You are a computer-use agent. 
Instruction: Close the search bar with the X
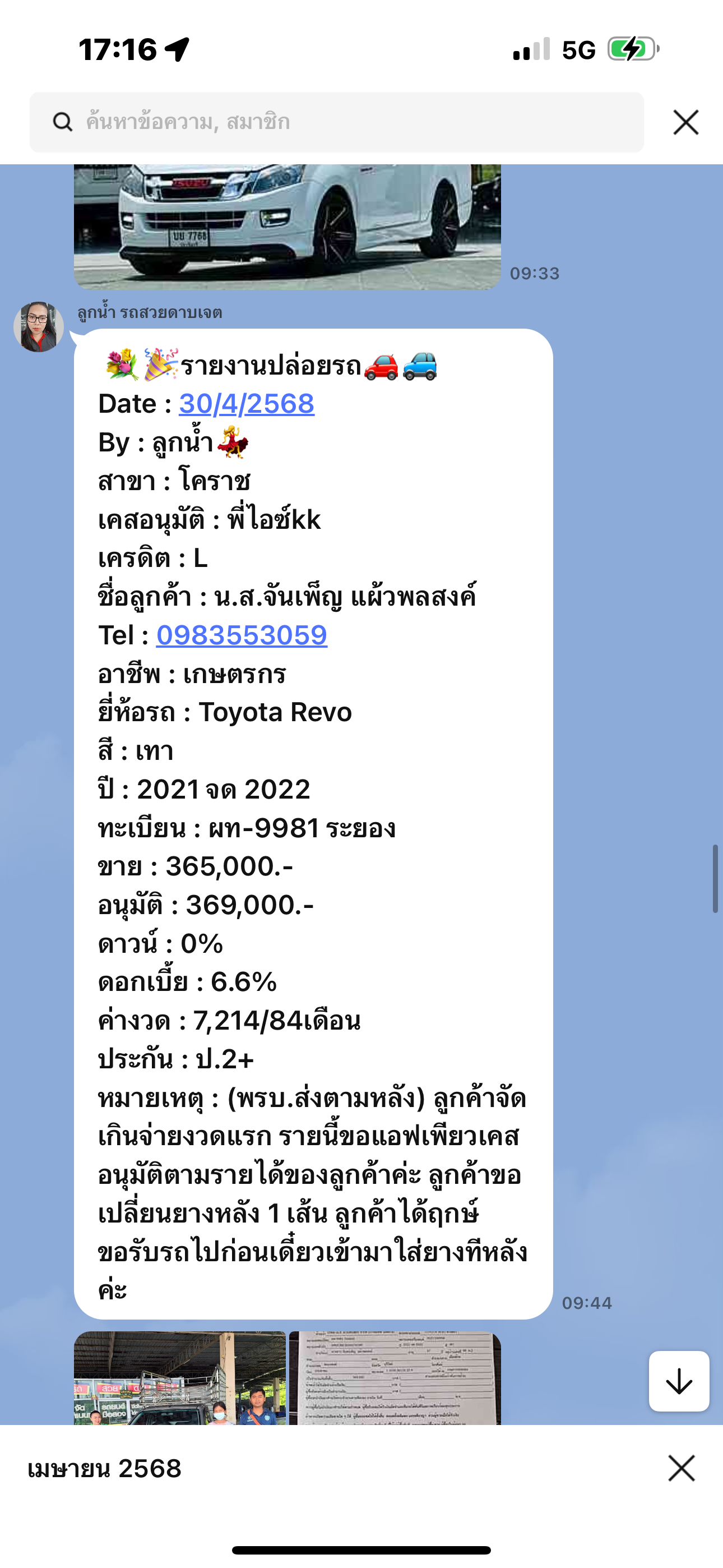click(x=686, y=122)
